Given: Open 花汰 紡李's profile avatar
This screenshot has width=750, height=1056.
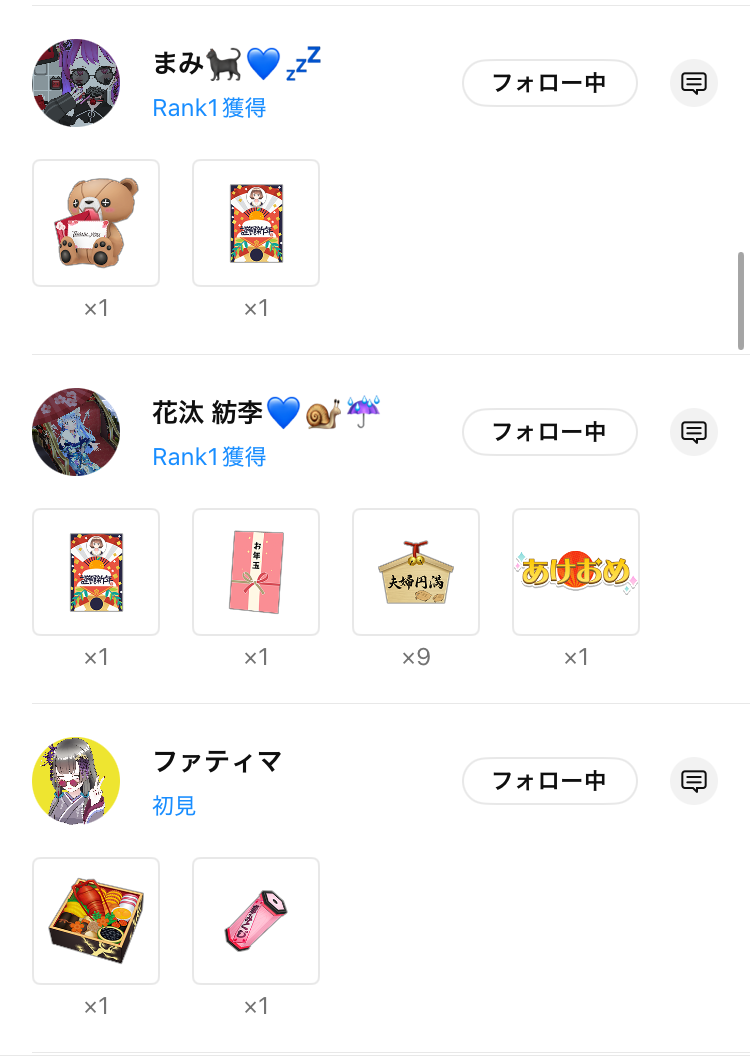Looking at the screenshot, I should (x=76, y=432).
